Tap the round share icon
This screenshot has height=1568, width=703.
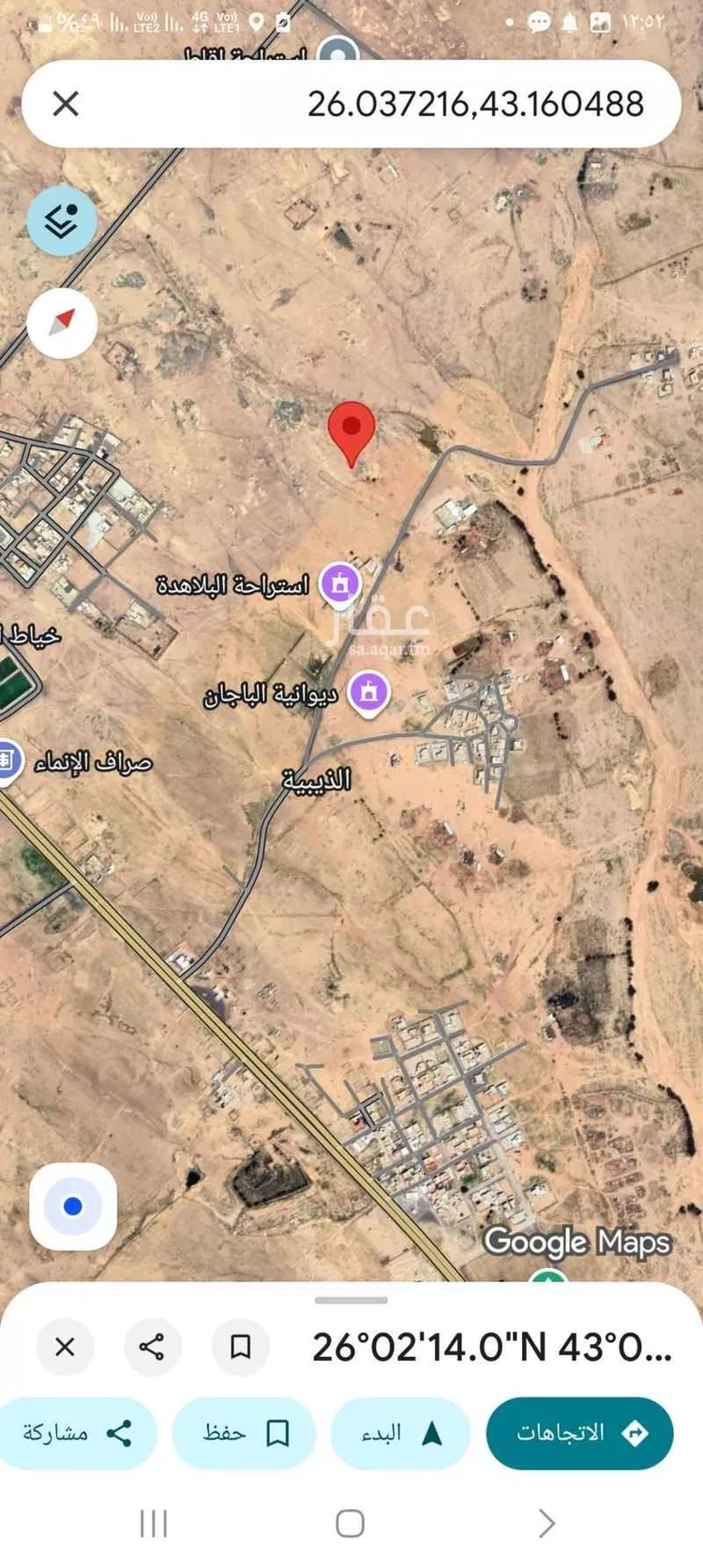pyautogui.click(x=152, y=1347)
